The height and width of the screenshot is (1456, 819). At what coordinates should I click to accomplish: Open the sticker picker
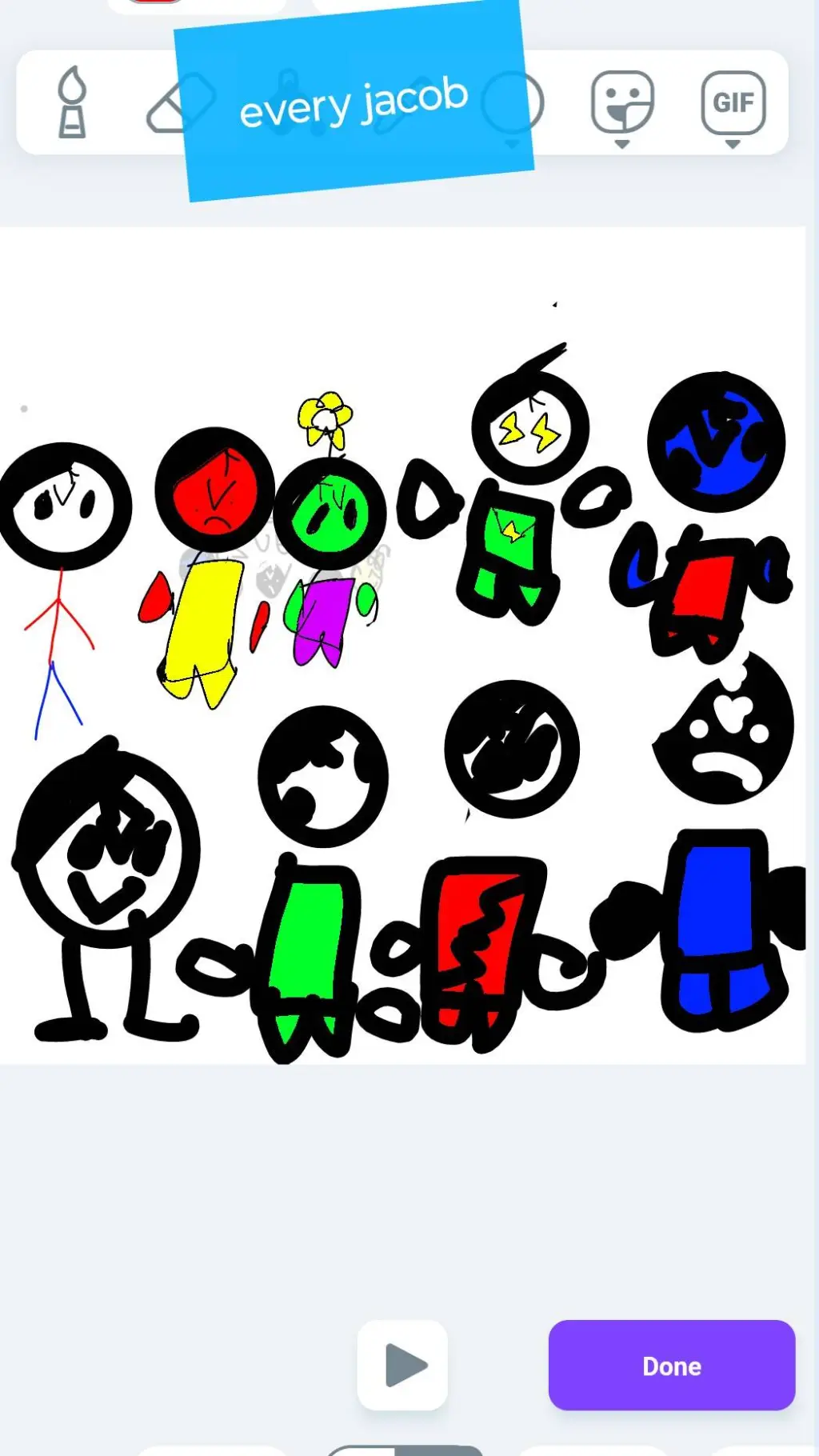pos(622,104)
